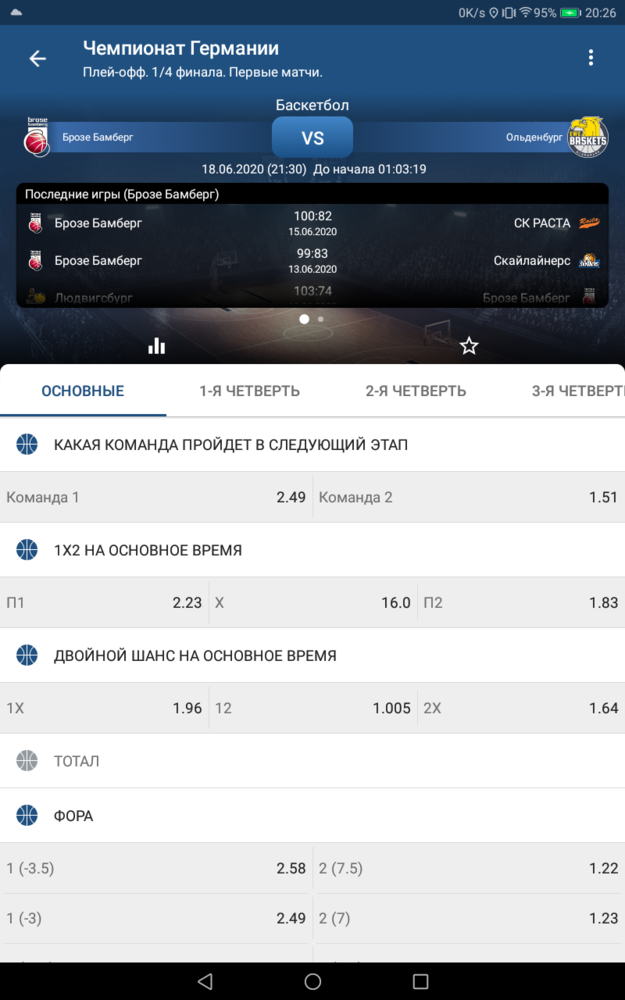Choose П1 odds 2.23

104,603
